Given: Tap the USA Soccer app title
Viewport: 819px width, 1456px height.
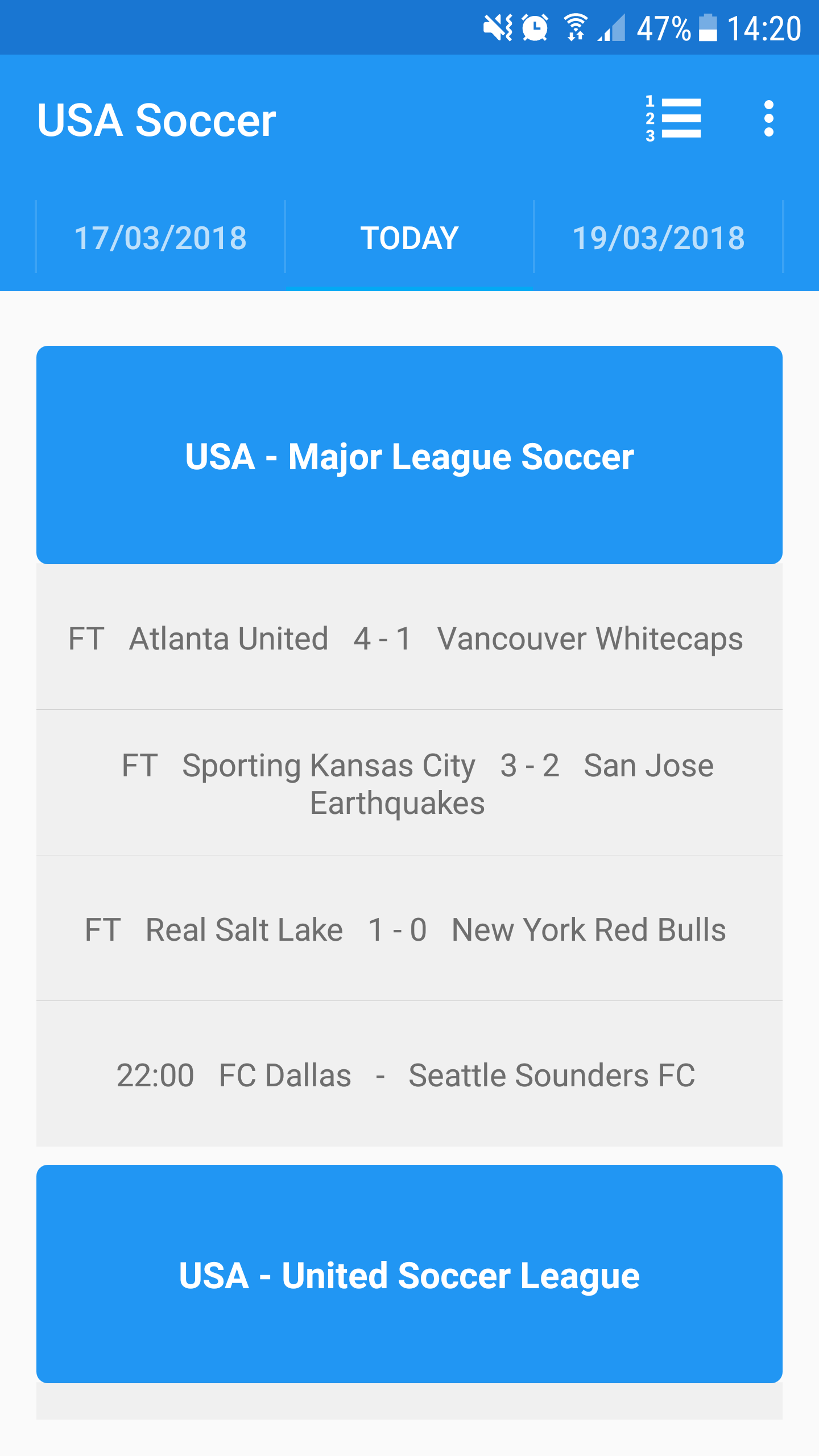Looking at the screenshot, I should click(x=156, y=119).
